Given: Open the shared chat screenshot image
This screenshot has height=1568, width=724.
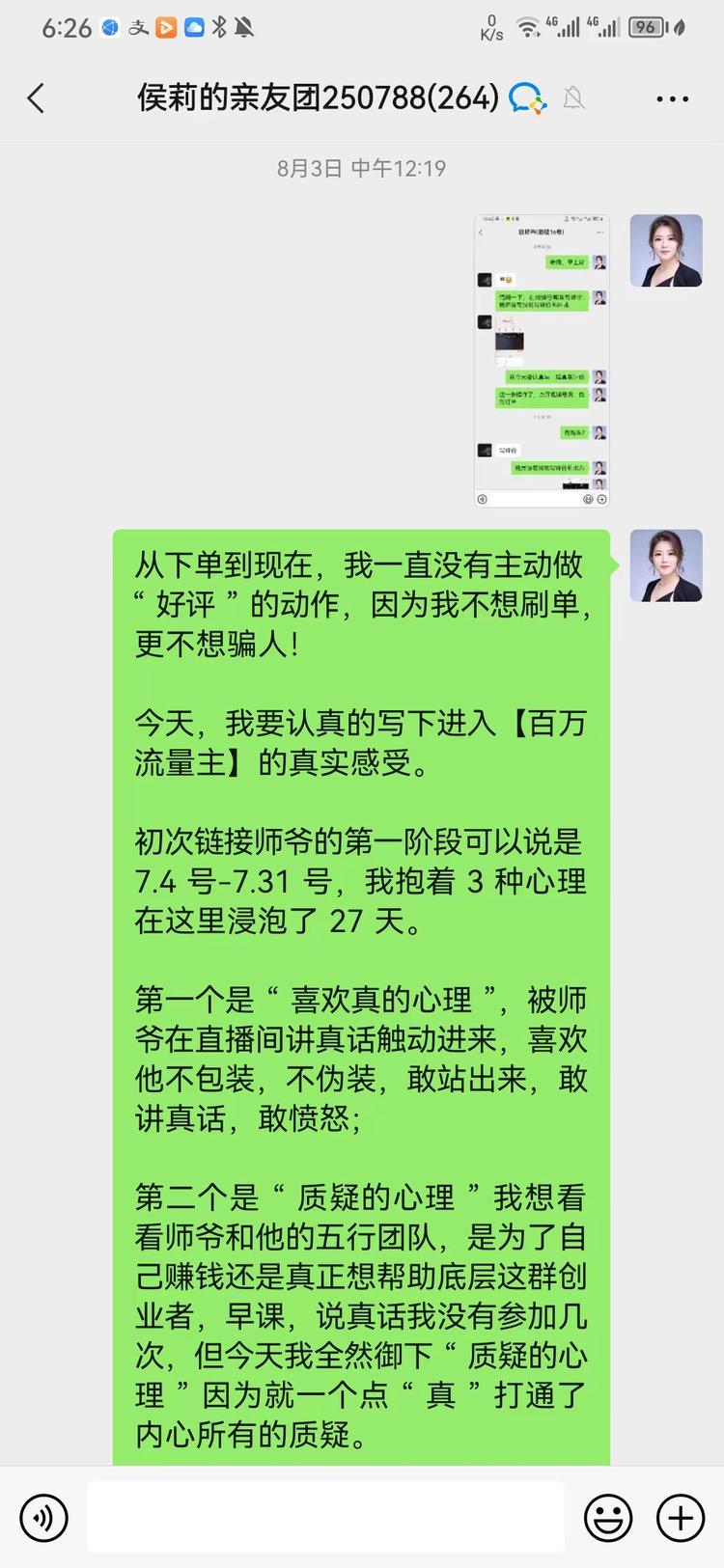Looking at the screenshot, I should pos(542,361).
